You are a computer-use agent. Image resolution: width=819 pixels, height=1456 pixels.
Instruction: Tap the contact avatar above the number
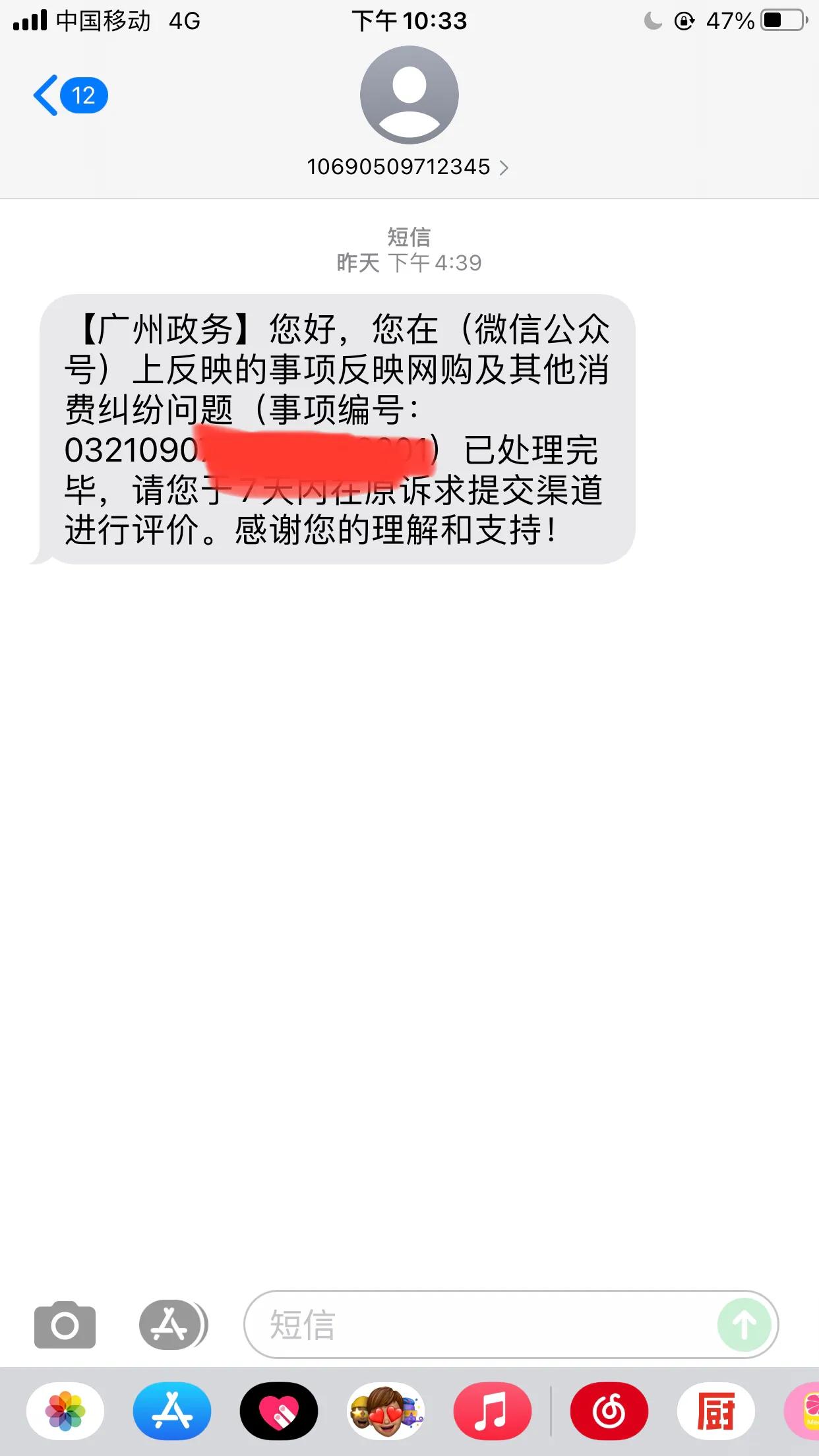(x=409, y=95)
